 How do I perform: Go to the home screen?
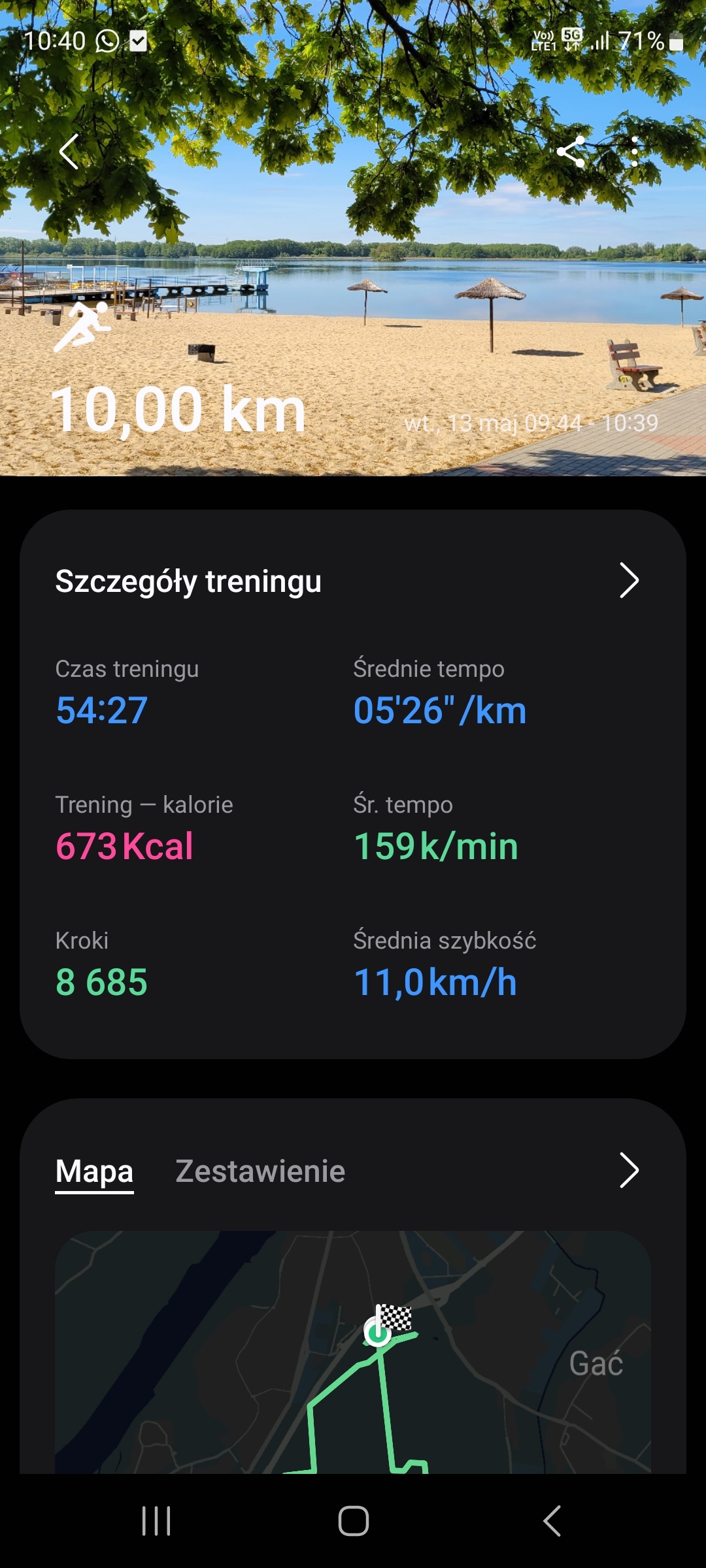(353, 1521)
